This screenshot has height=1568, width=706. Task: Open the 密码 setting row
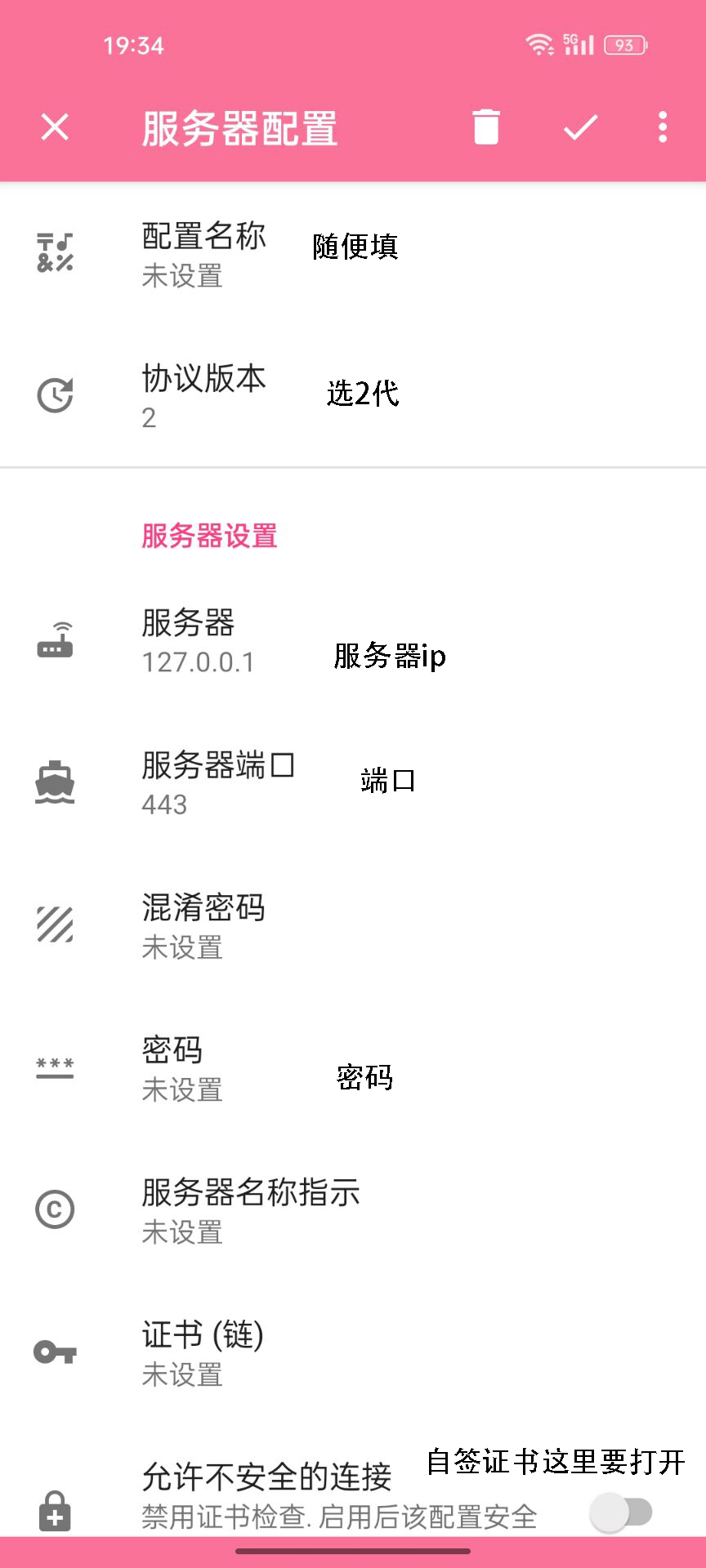pos(353,1068)
